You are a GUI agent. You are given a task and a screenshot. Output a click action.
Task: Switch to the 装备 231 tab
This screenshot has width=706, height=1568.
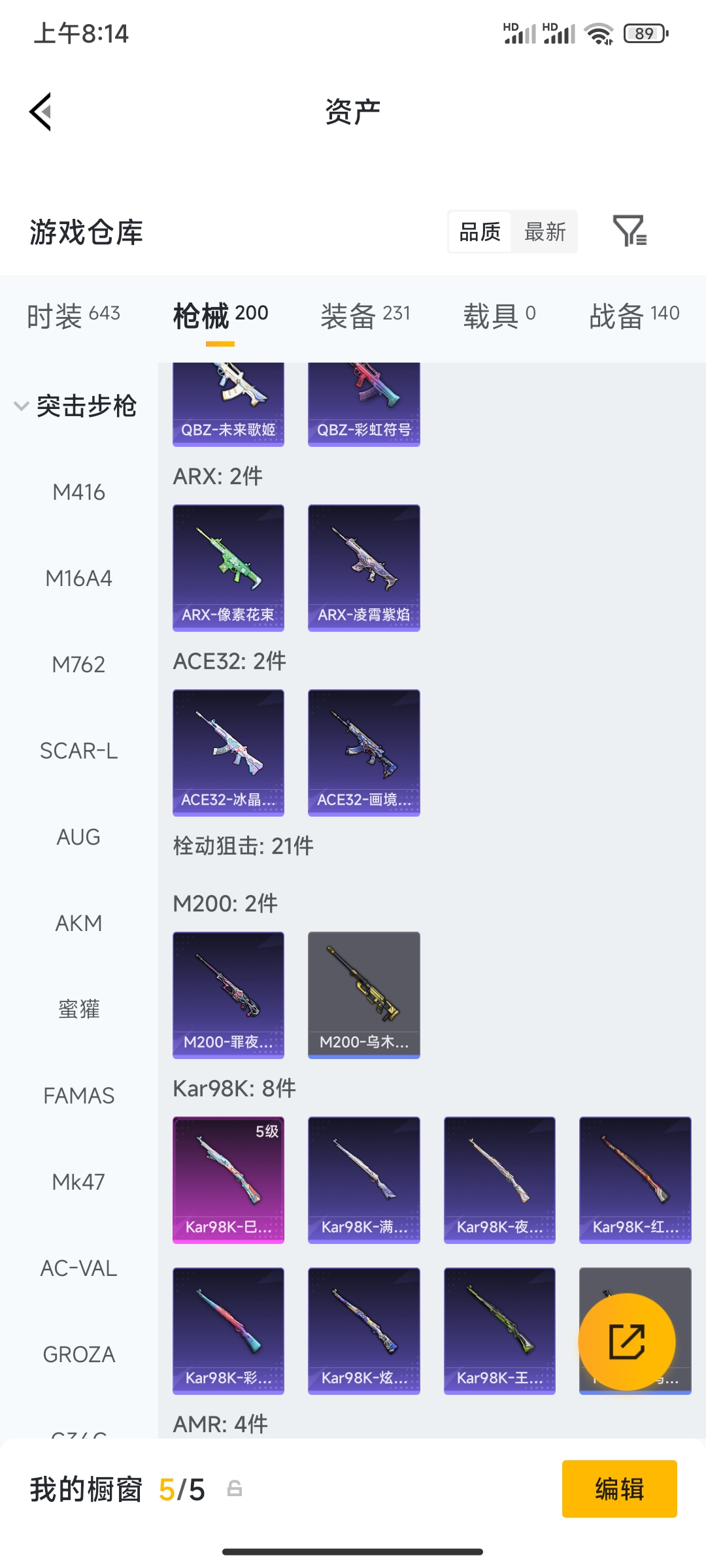pos(365,316)
